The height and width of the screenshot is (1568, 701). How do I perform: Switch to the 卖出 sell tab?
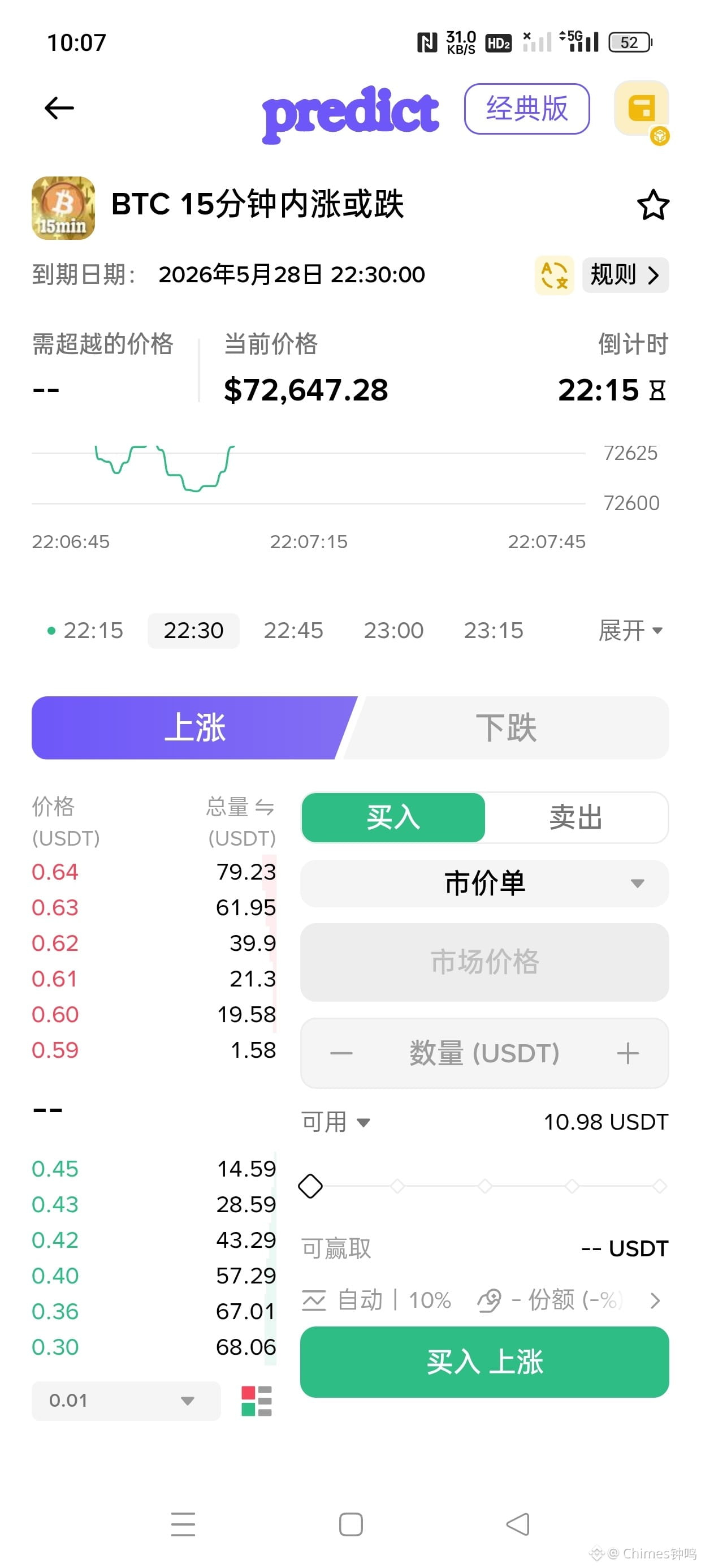click(x=575, y=817)
